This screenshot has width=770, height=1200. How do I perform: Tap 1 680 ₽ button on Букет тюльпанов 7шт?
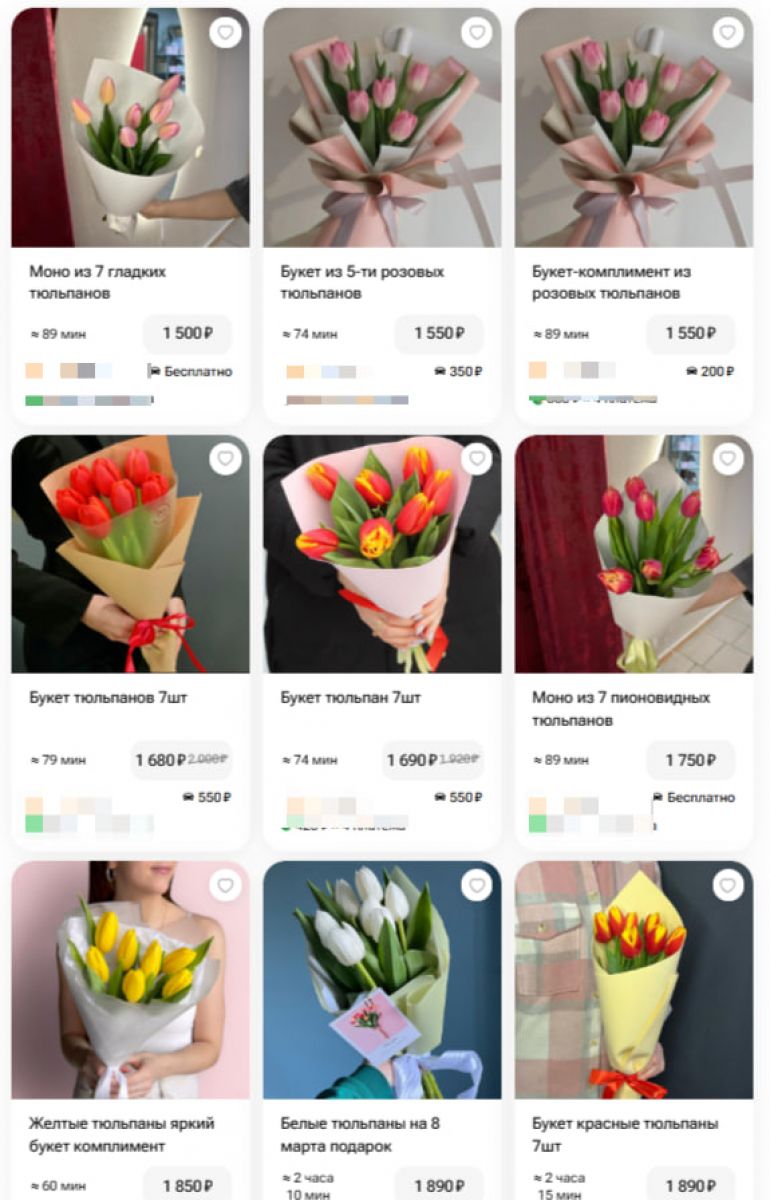181,760
